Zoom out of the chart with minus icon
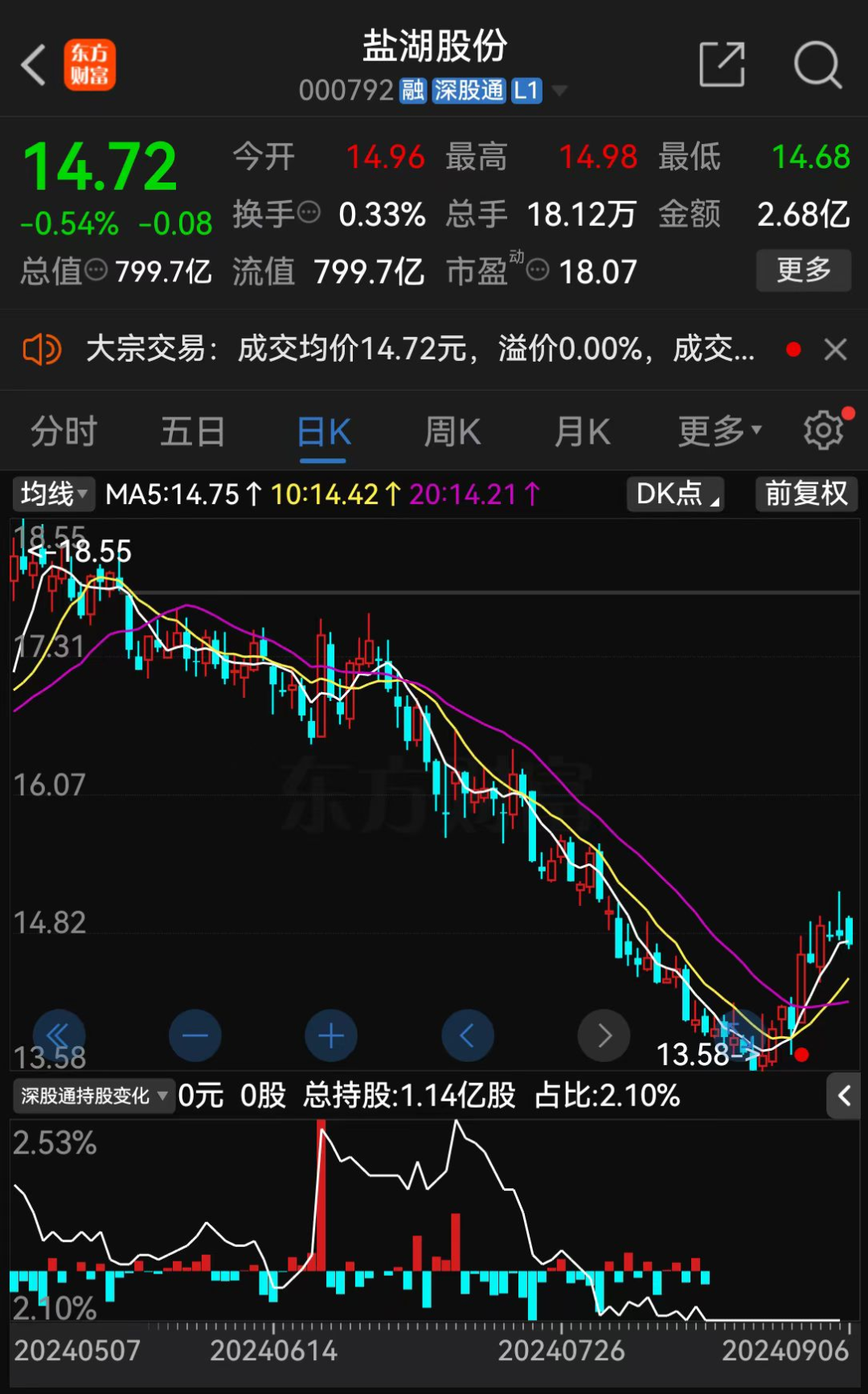The height and width of the screenshot is (1394, 868). (x=195, y=1035)
